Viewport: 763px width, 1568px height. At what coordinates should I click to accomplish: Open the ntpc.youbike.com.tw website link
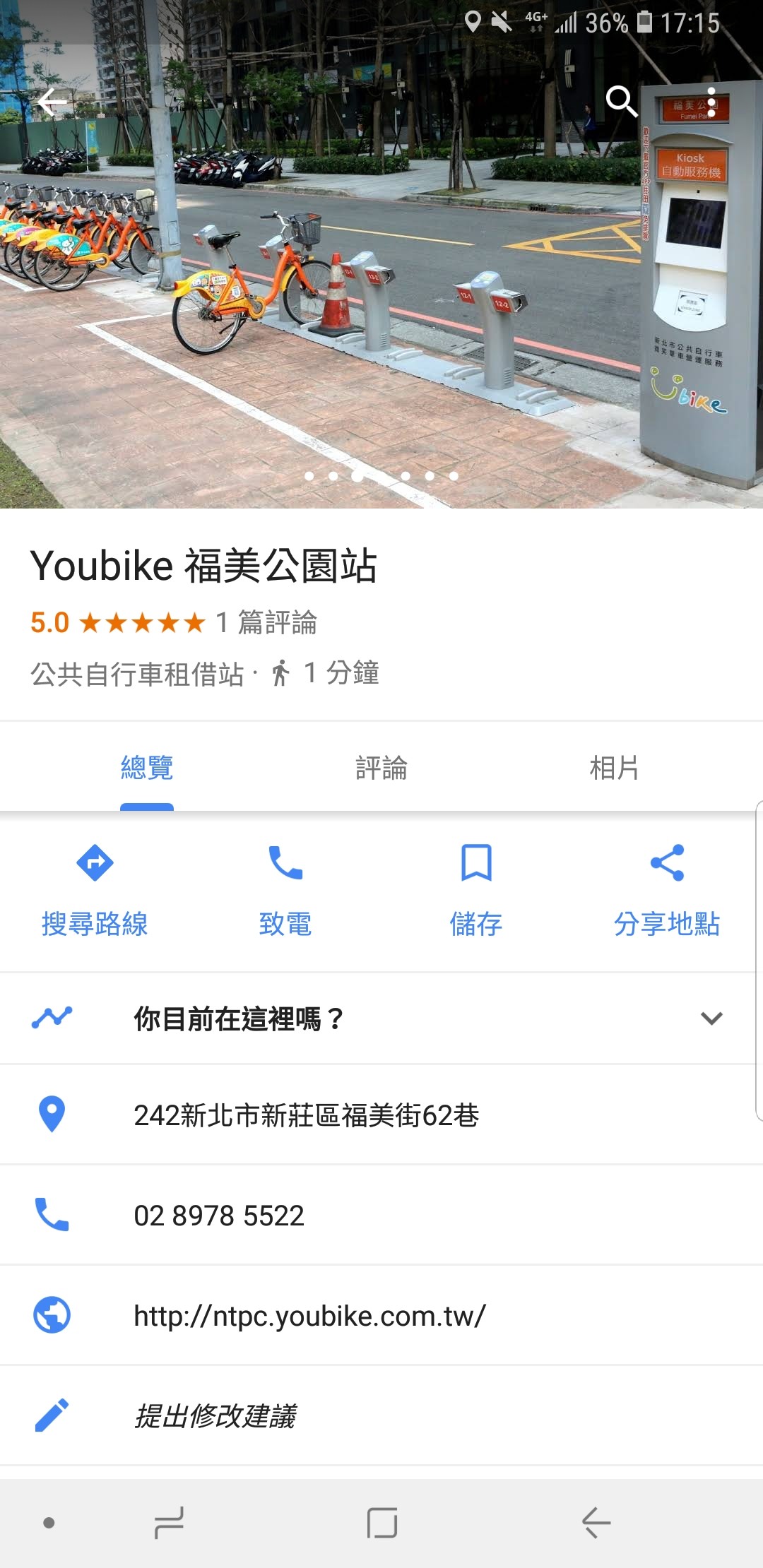pos(381,1315)
